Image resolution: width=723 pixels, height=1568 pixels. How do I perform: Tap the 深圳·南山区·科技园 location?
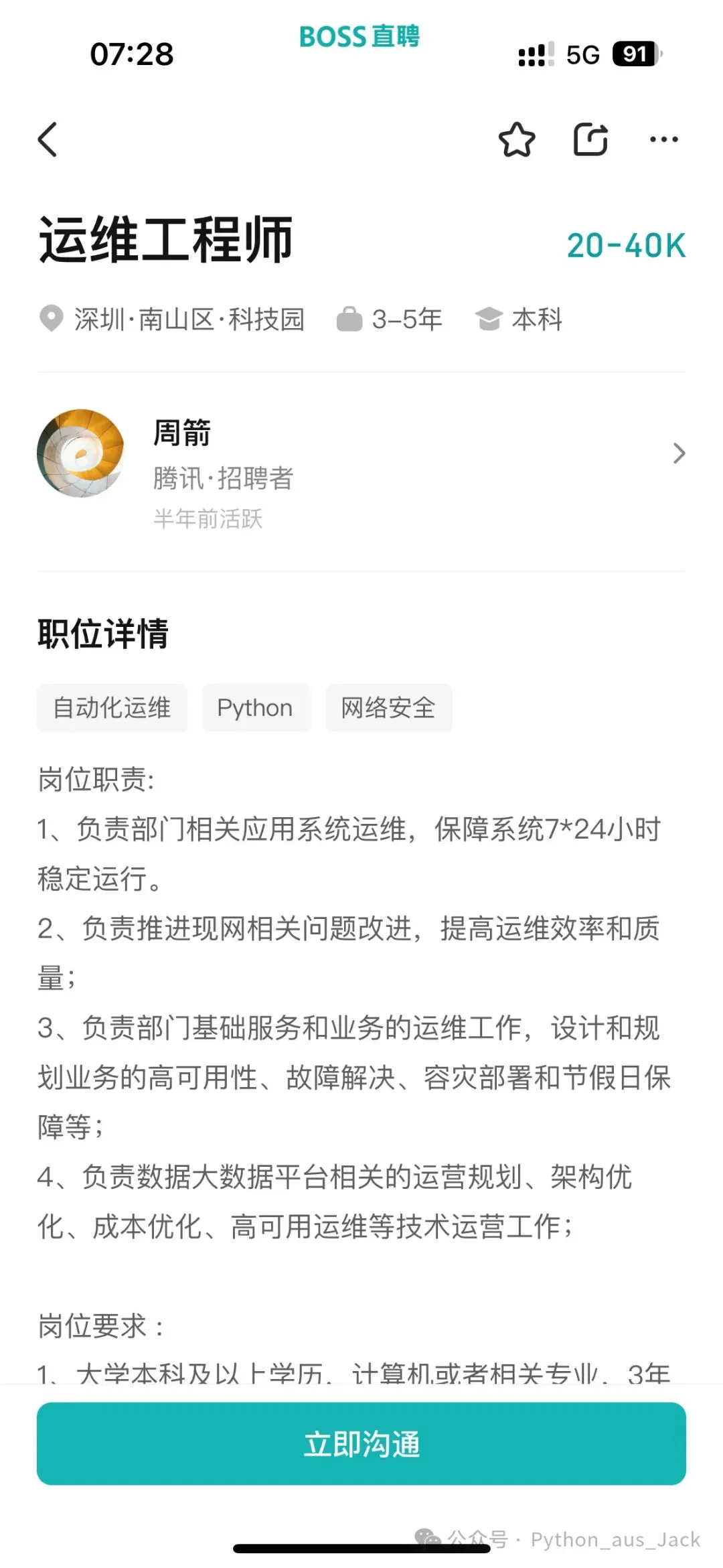pos(173,319)
